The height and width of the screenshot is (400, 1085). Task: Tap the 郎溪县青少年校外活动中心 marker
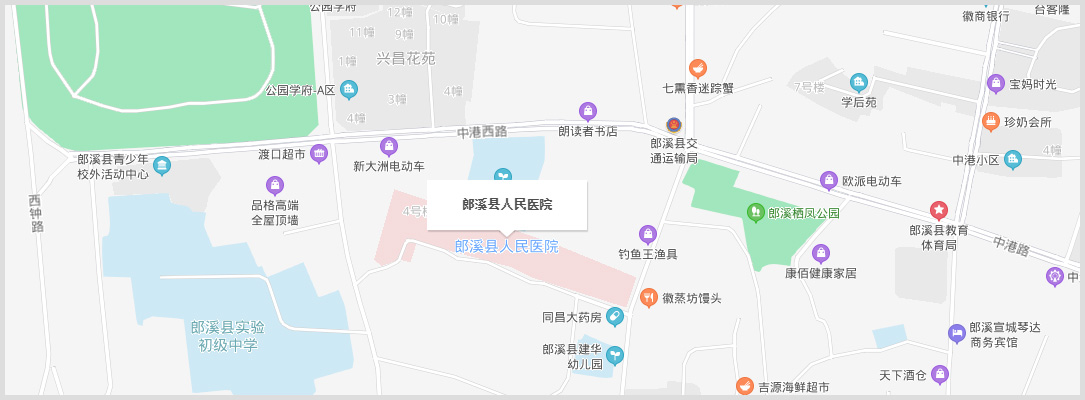coord(162,165)
